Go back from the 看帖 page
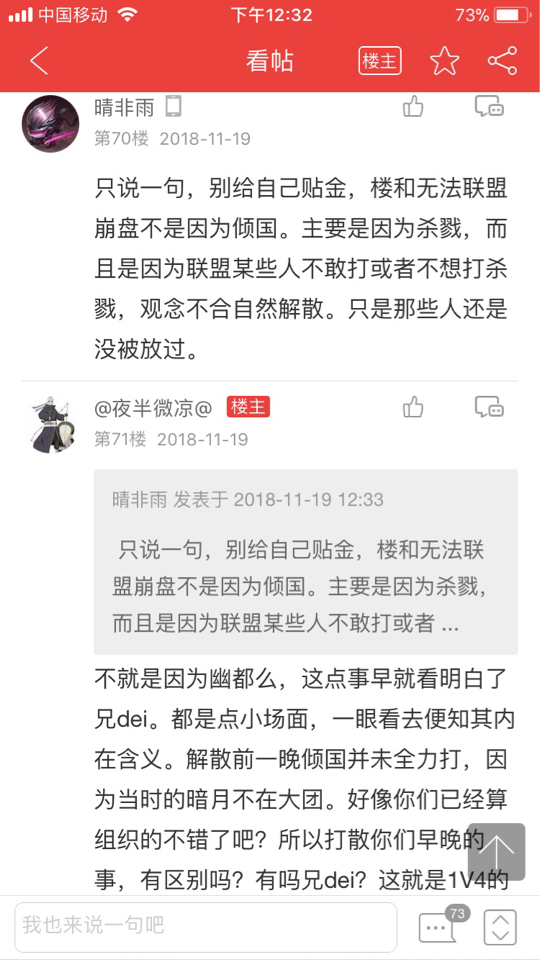Screen dimensions: 540x960 (x=39, y=61)
